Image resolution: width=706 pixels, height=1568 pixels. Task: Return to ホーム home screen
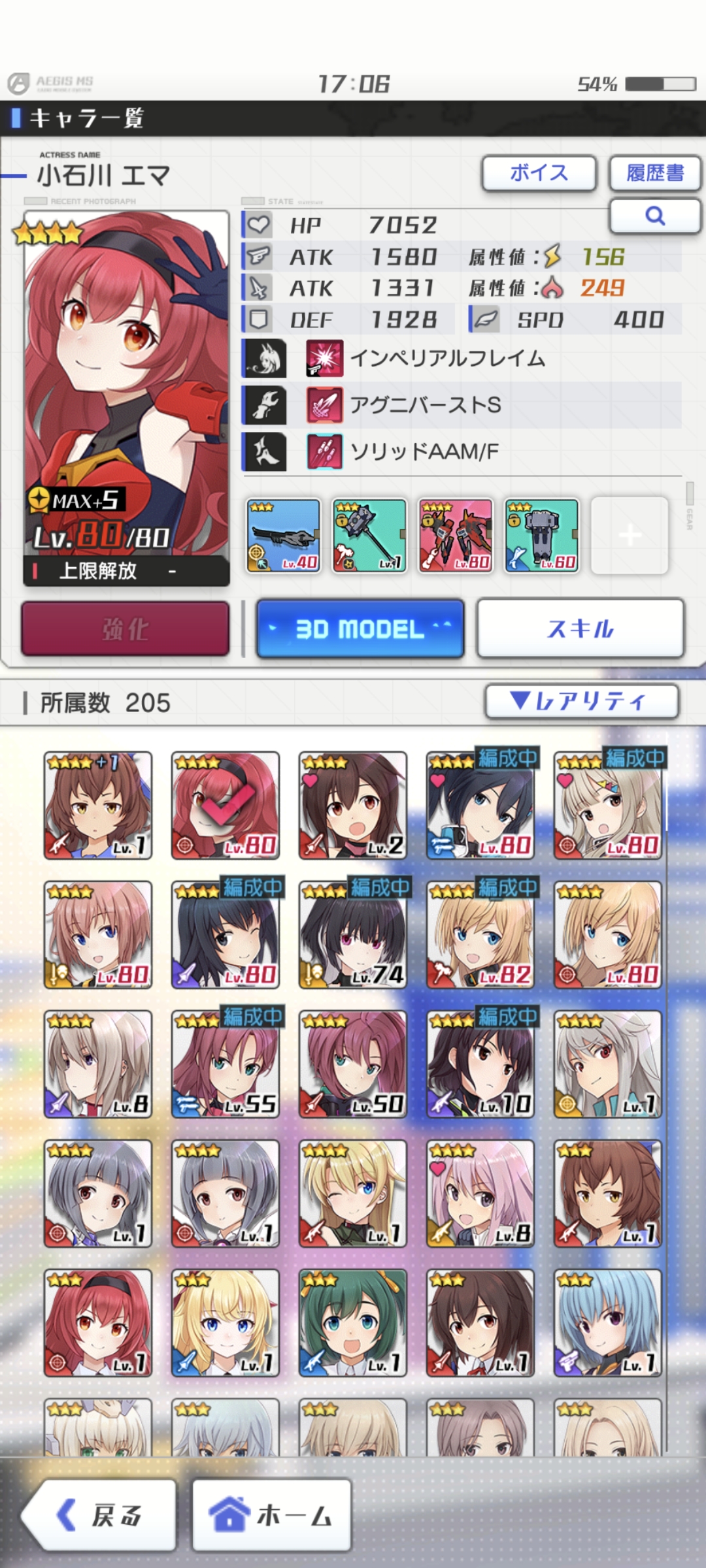click(272, 1515)
